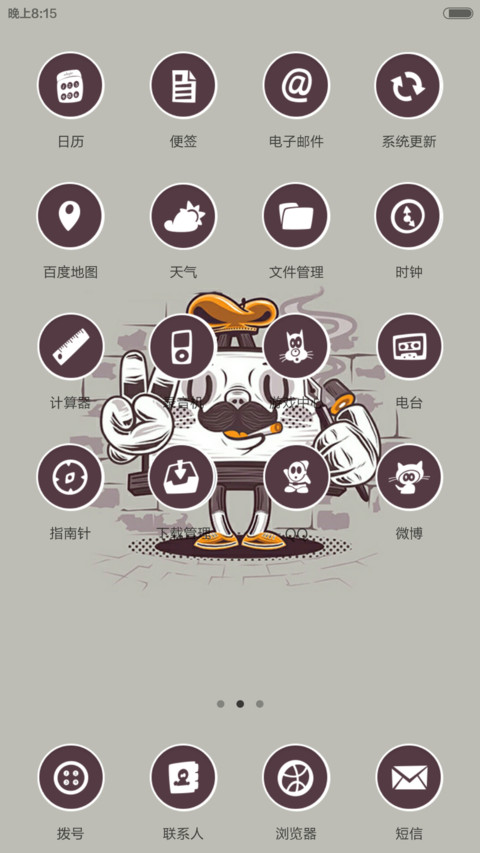Image resolution: width=480 pixels, height=853 pixels.
Task: Launch the 浏览器 browser
Action: 296,777
